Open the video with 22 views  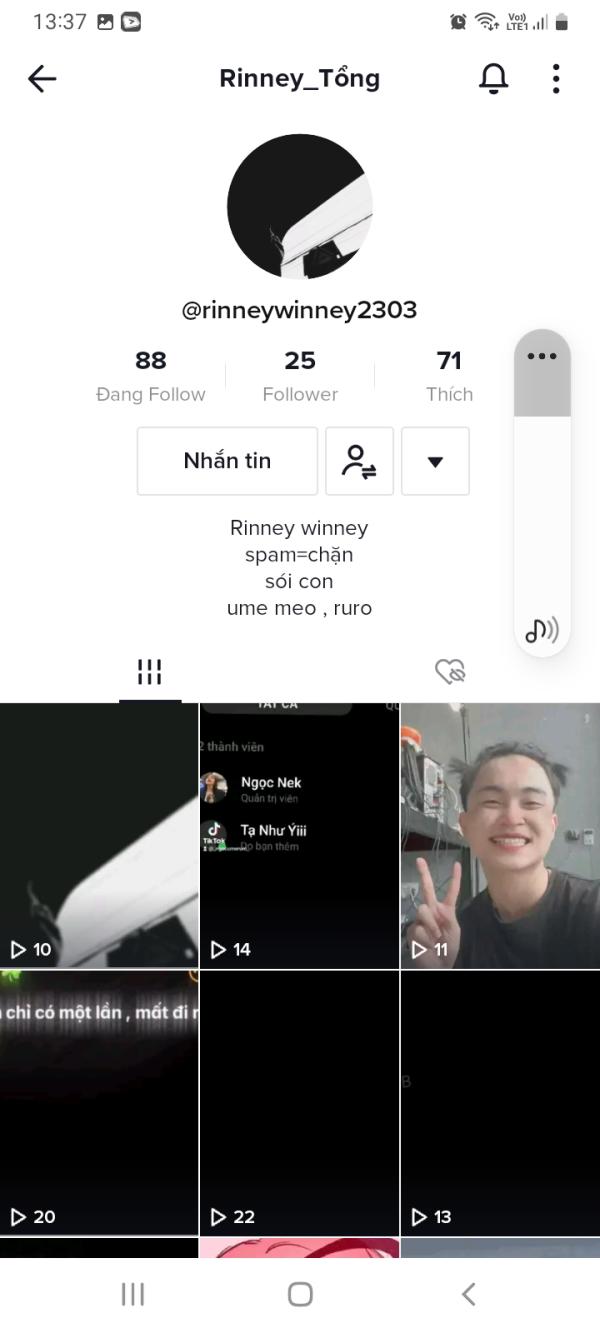299,1102
